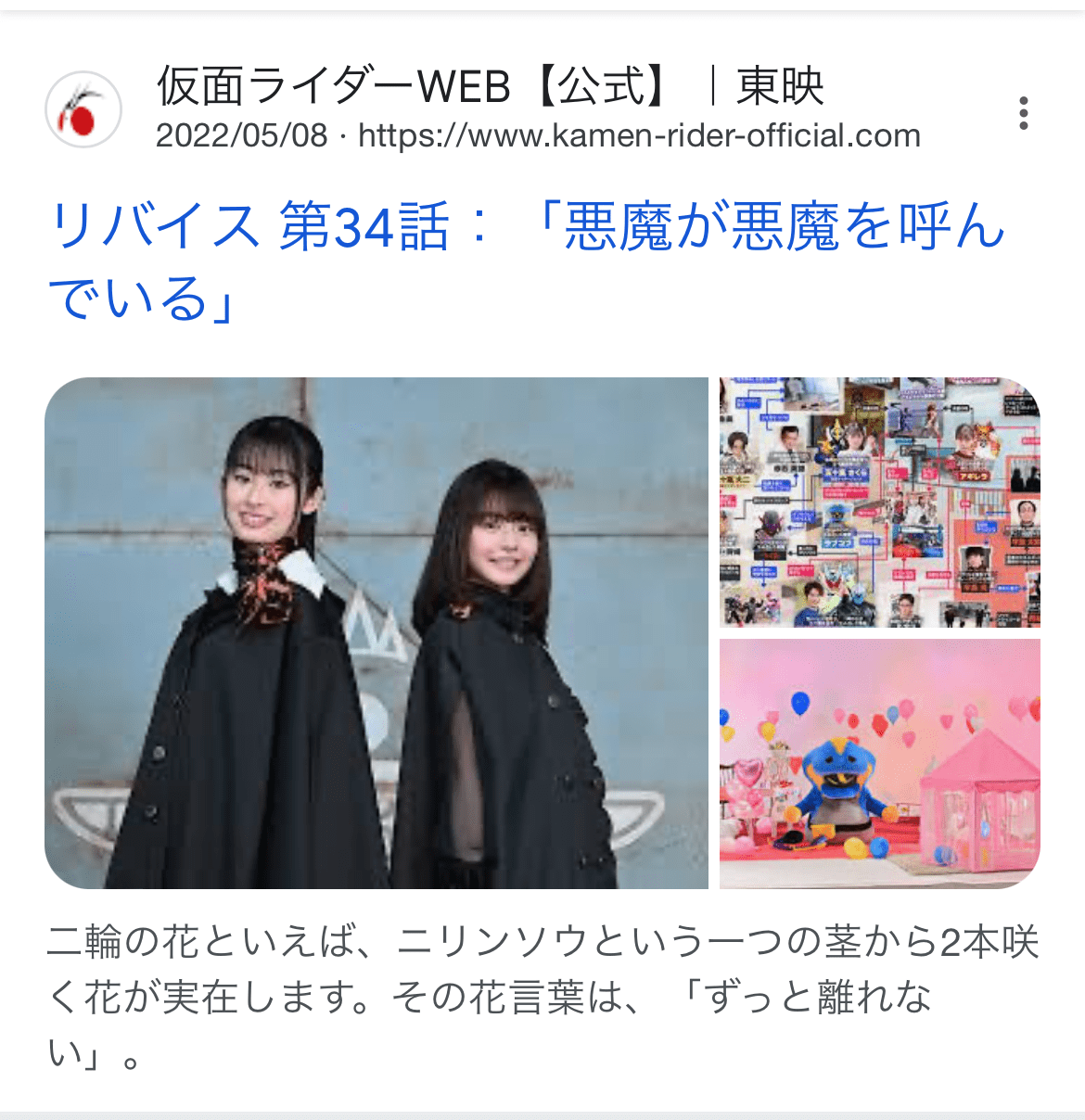This screenshot has height=1120, width=1085.
Task: Tap the 仮面ライダーWEB site name header
Action: pyautogui.click(x=490, y=87)
